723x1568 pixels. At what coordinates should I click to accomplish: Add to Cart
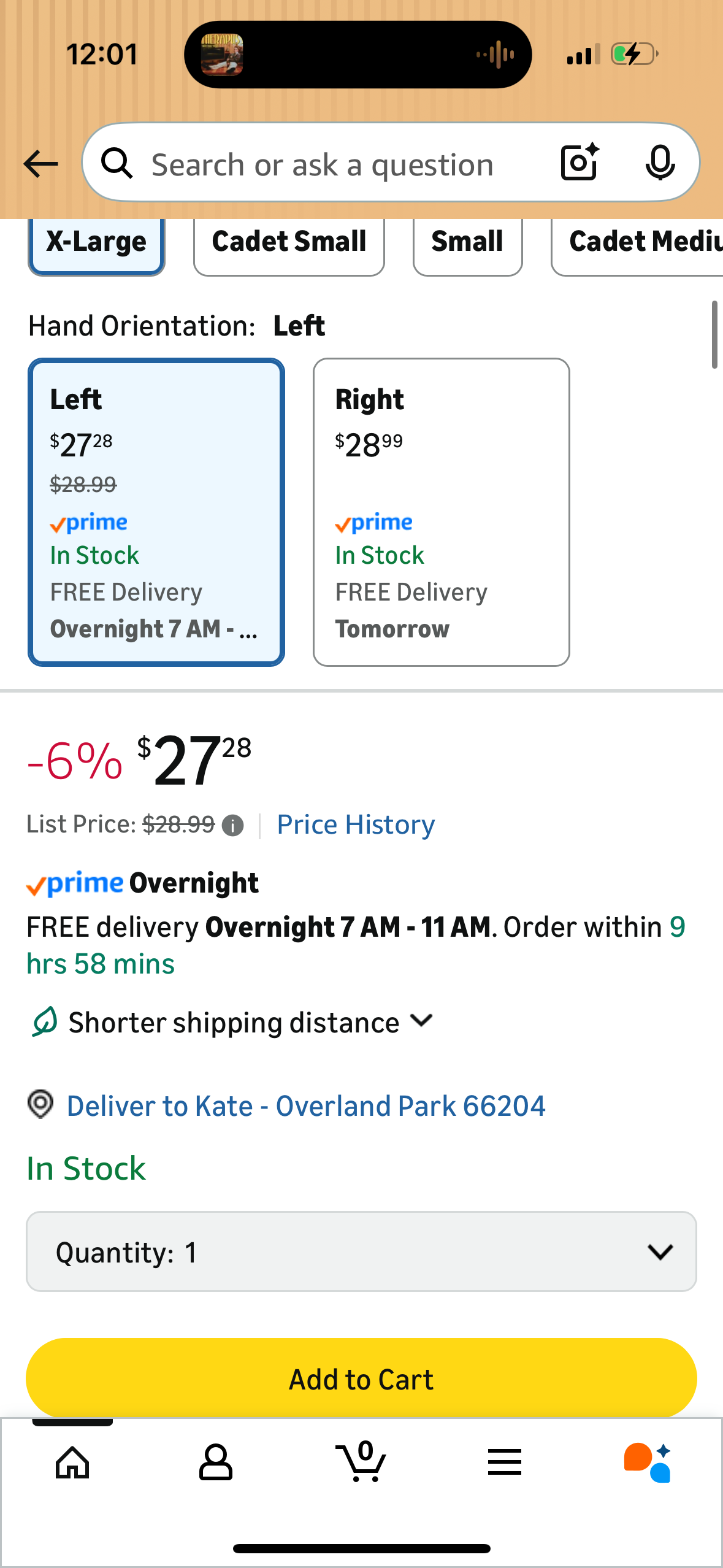point(361,1379)
